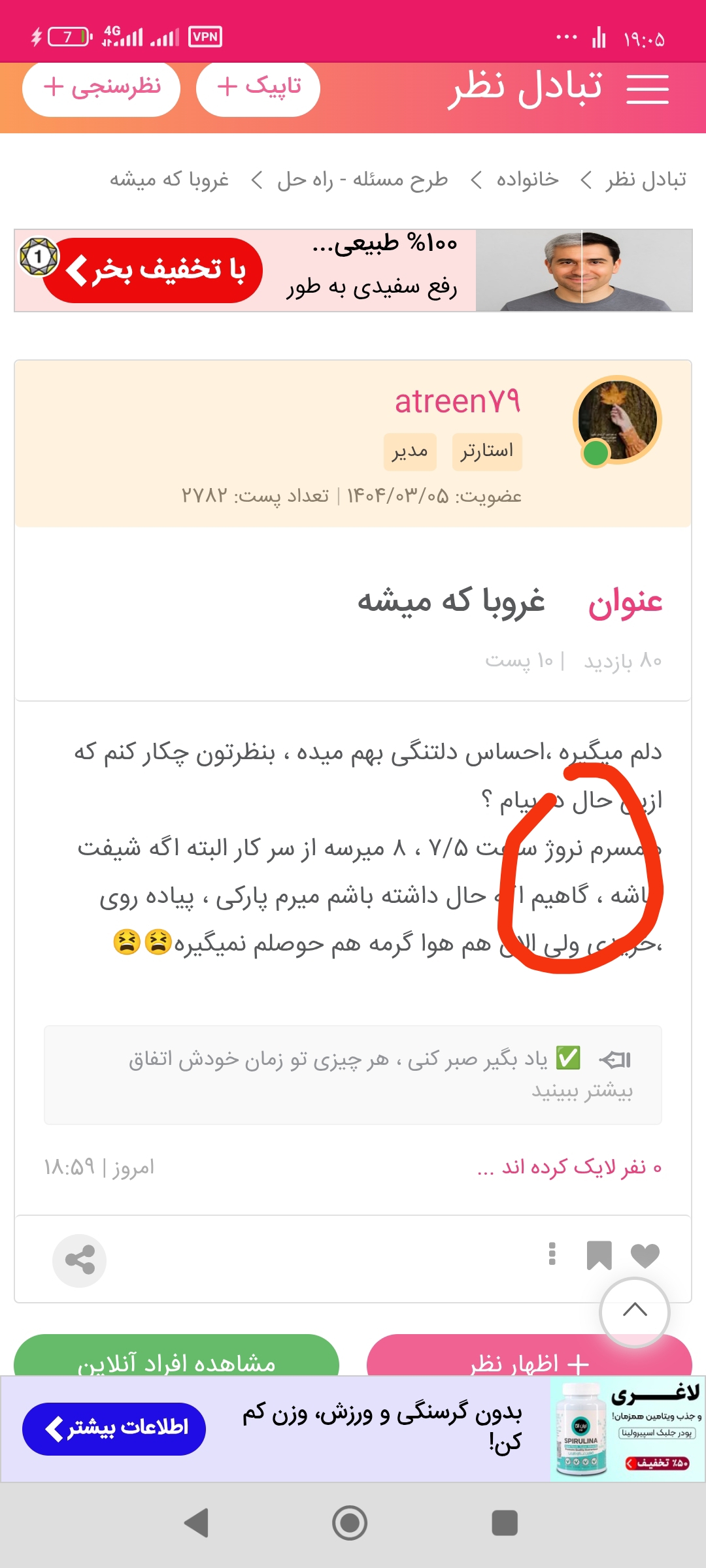Open خانواده category in breadcrumb
The image size is (706, 1568).
527,180
